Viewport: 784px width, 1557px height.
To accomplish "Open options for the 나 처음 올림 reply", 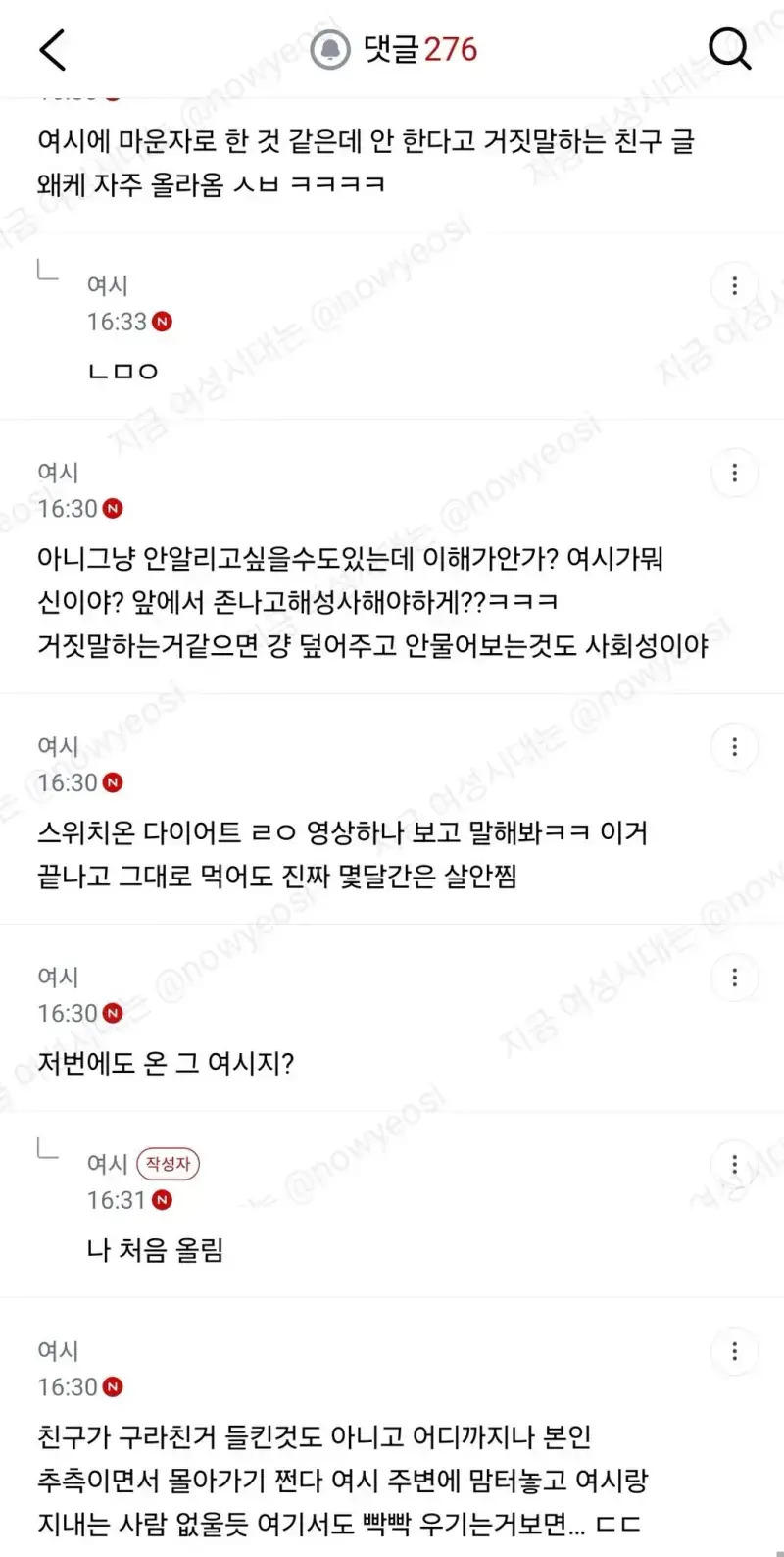I will tap(735, 1165).
